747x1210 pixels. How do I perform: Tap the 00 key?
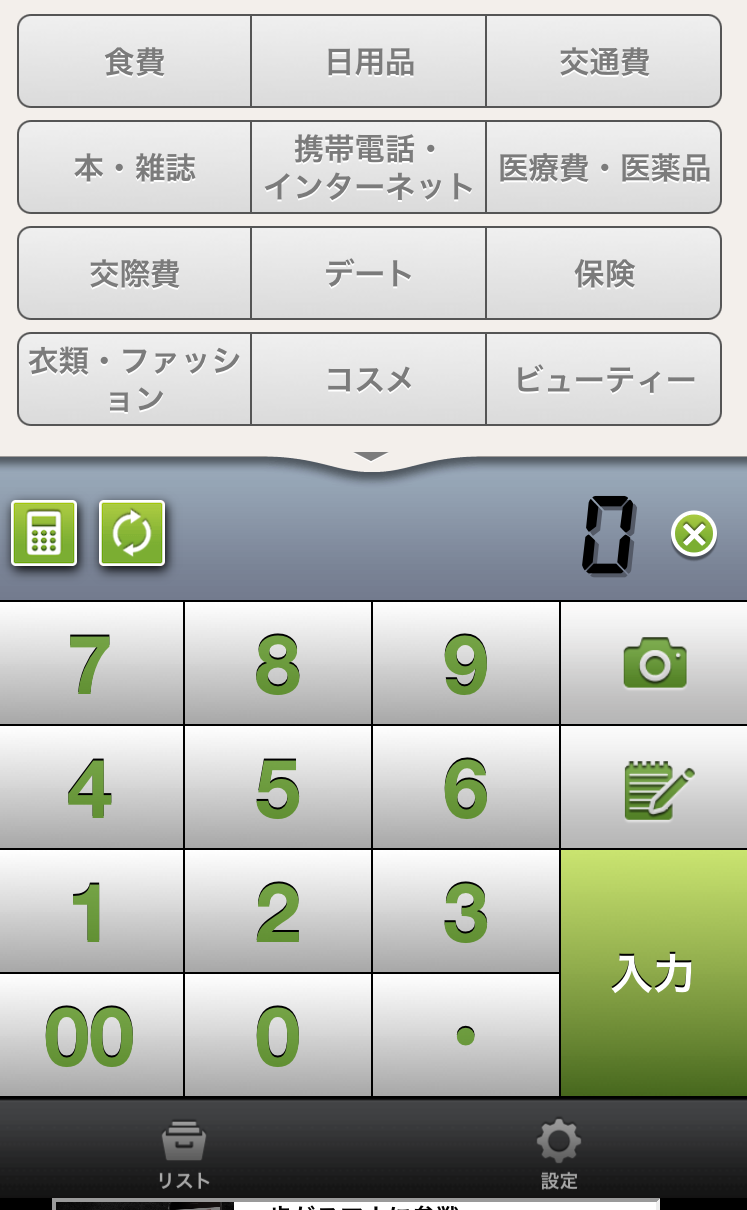tap(91, 1035)
